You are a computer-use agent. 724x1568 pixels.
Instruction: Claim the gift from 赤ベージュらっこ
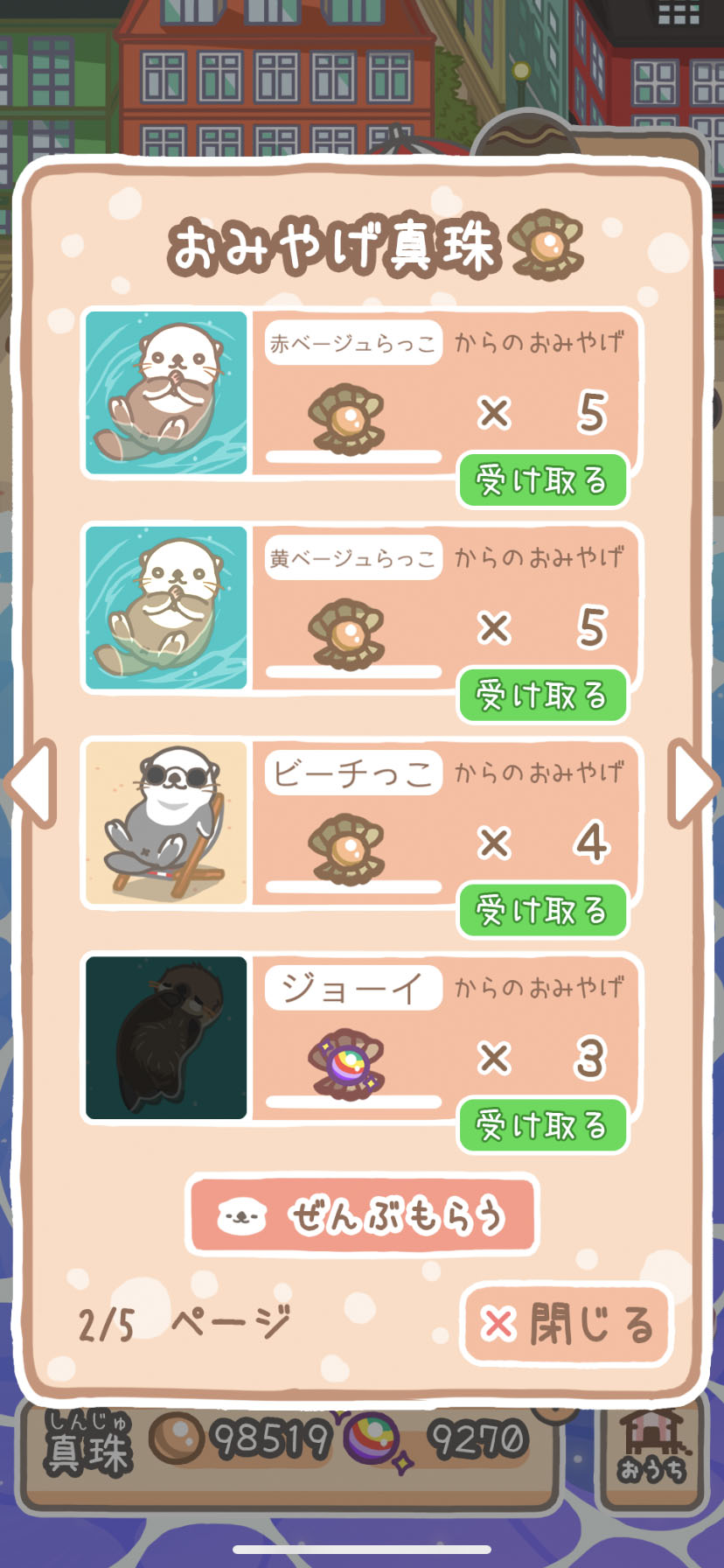point(542,480)
